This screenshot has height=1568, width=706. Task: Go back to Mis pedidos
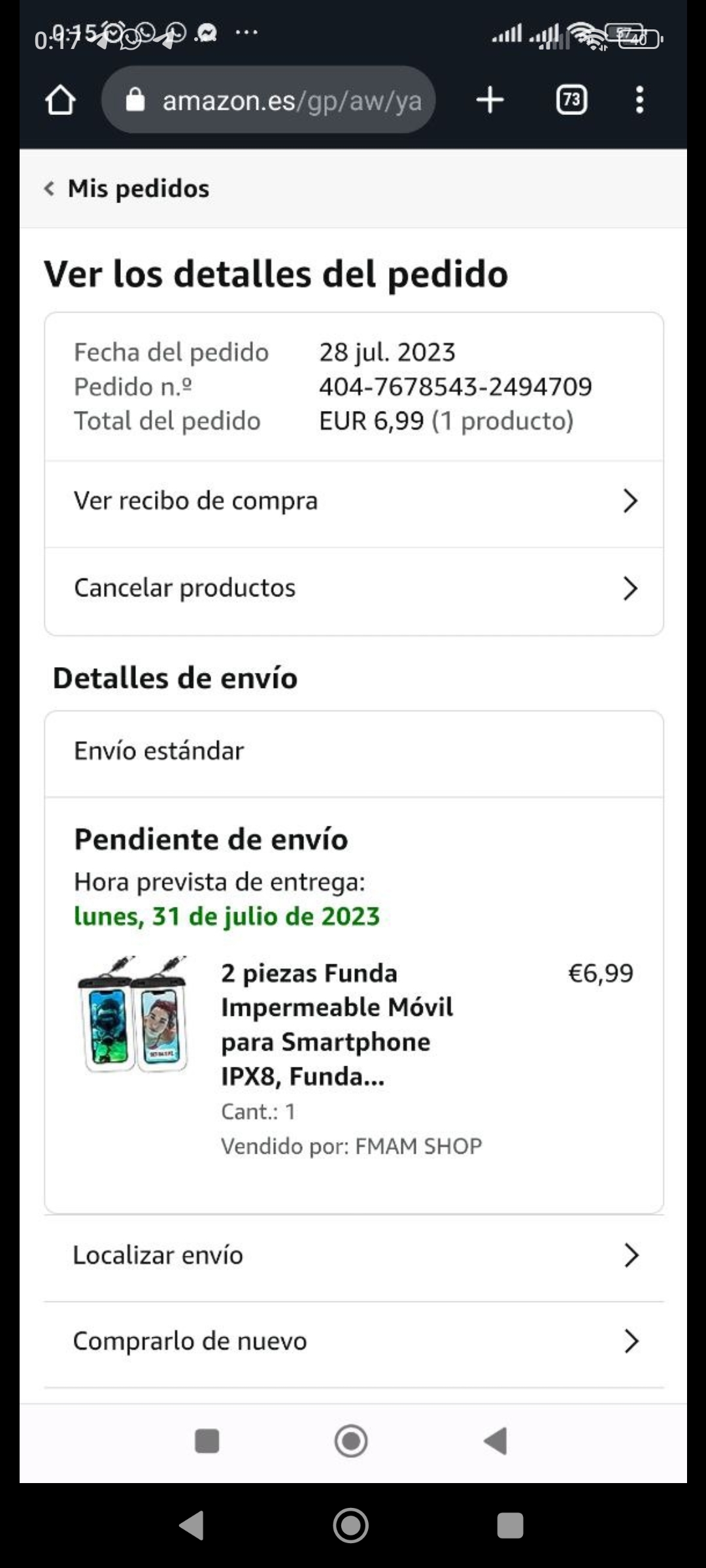(127, 189)
